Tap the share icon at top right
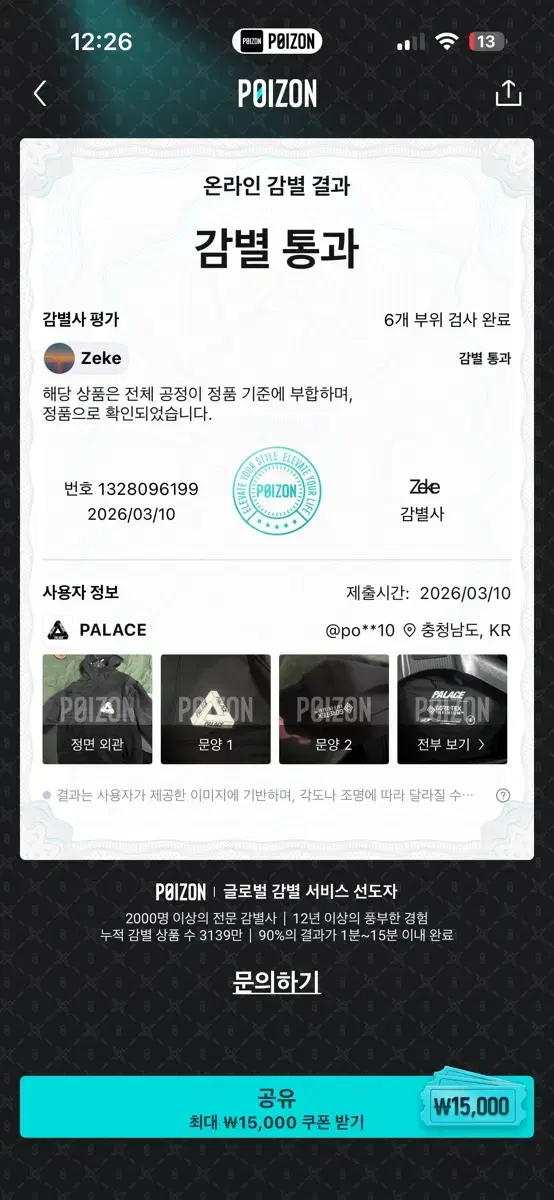Screen dimensions: 554x1200 (x=509, y=93)
